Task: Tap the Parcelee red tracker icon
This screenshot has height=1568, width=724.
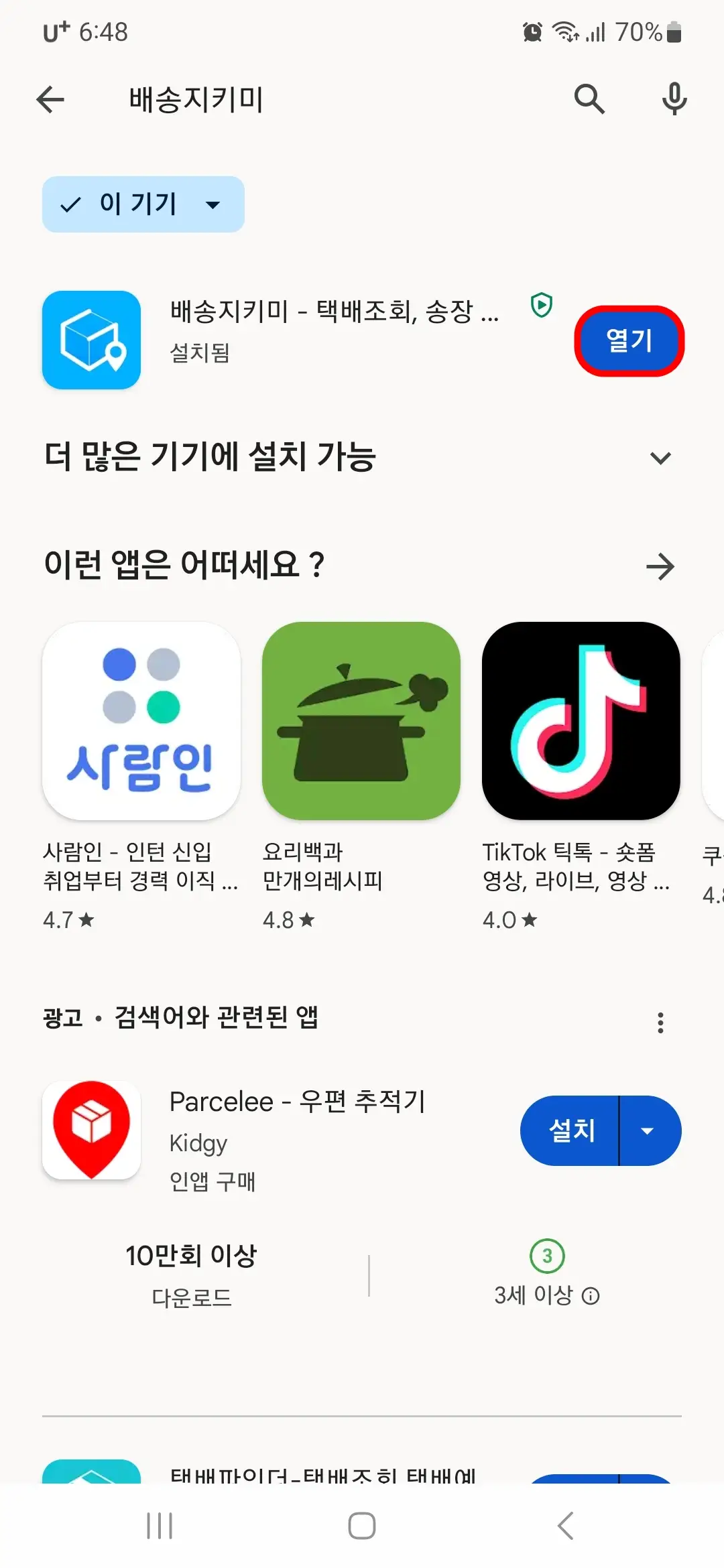Action: (x=91, y=1129)
